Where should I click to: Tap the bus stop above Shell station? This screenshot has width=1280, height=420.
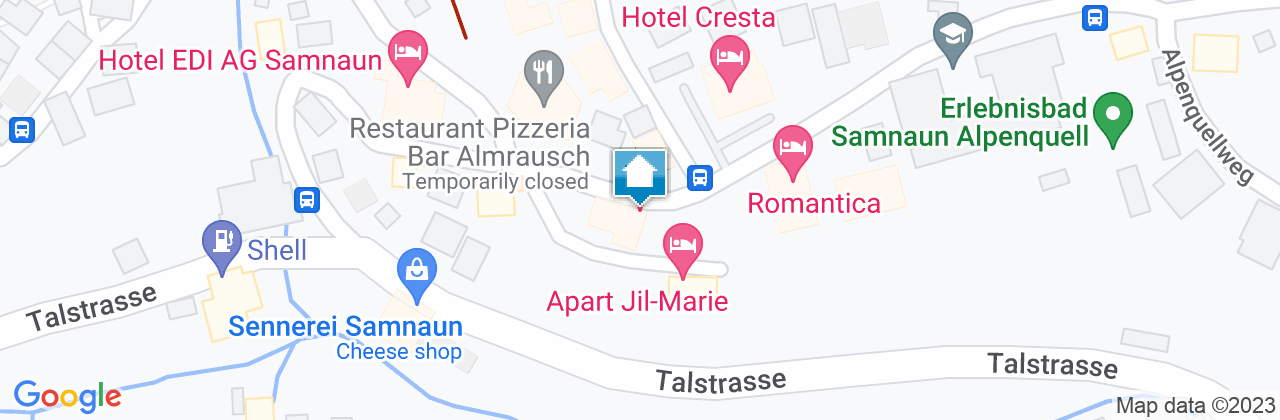(307, 200)
